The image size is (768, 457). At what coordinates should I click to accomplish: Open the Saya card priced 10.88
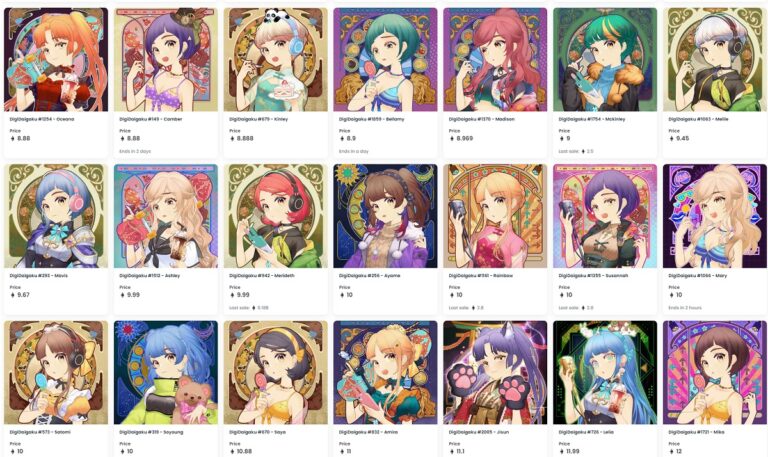coord(275,372)
